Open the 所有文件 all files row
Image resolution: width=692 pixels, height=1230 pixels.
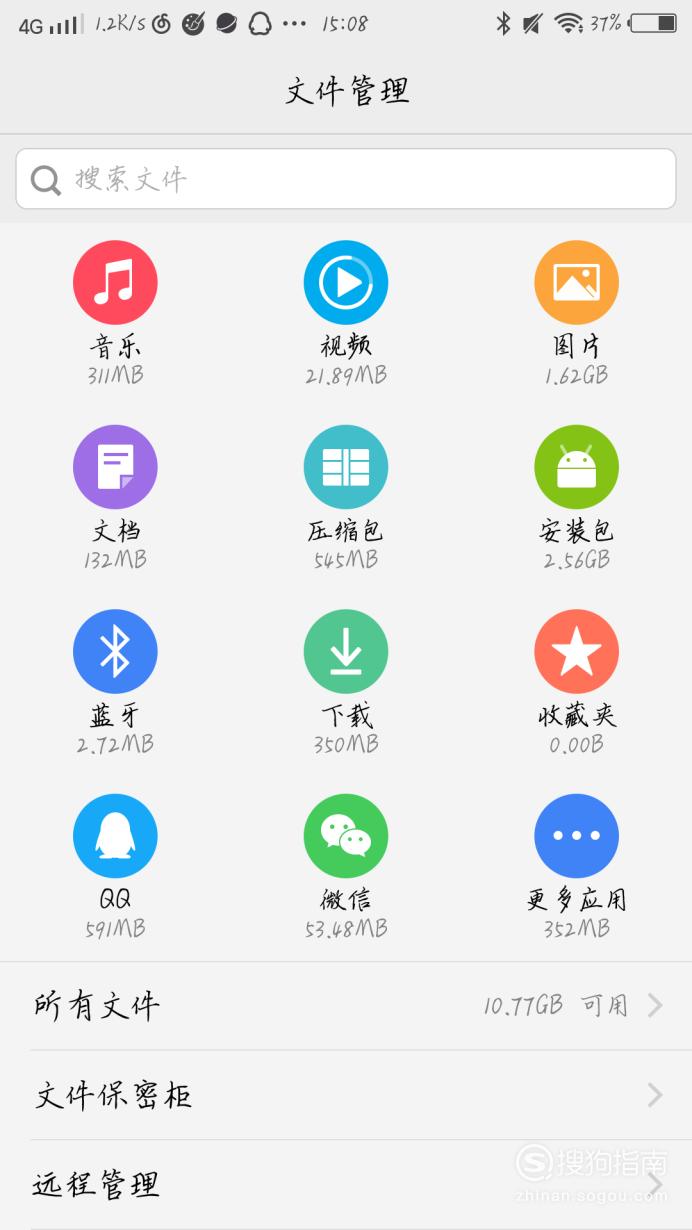(x=346, y=1006)
